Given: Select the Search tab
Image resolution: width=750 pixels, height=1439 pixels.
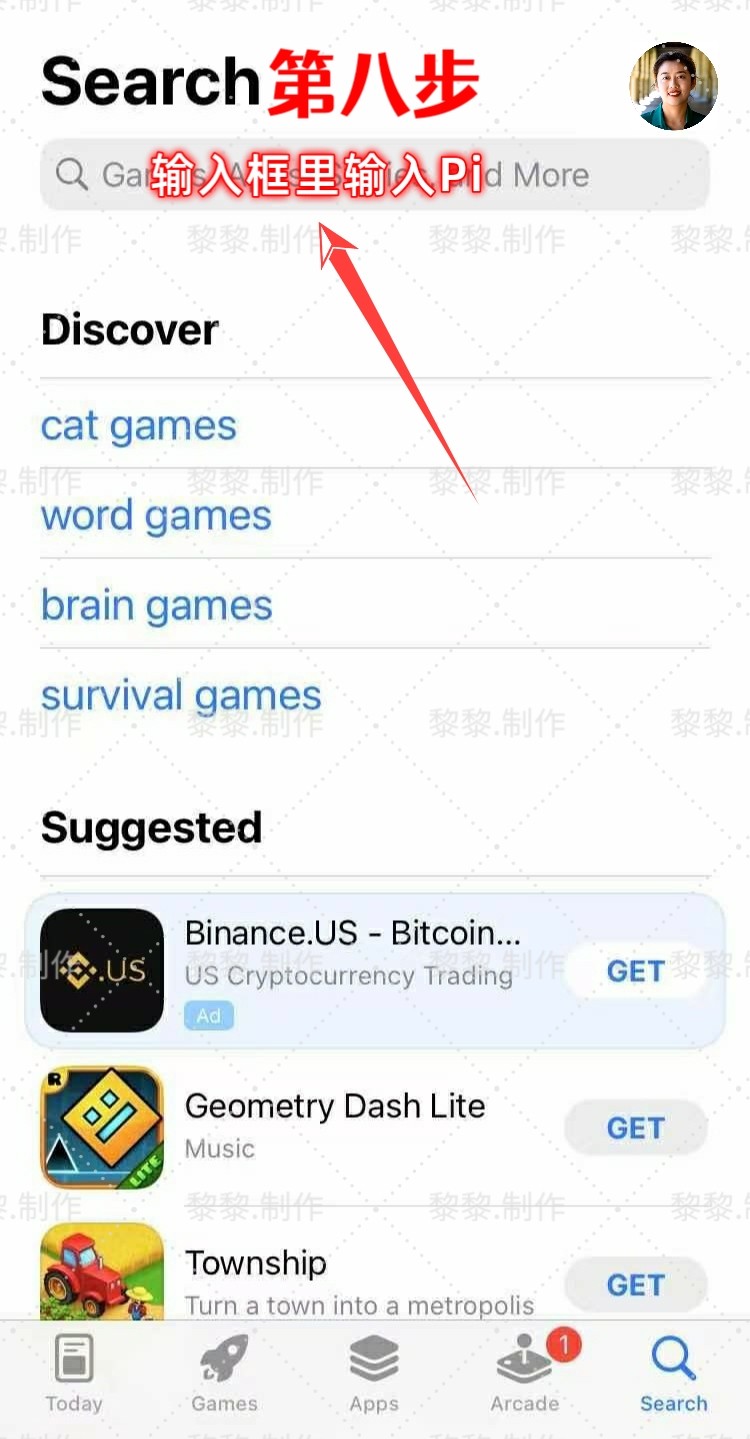Looking at the screenshot, I should click(x=673, y=1374).
